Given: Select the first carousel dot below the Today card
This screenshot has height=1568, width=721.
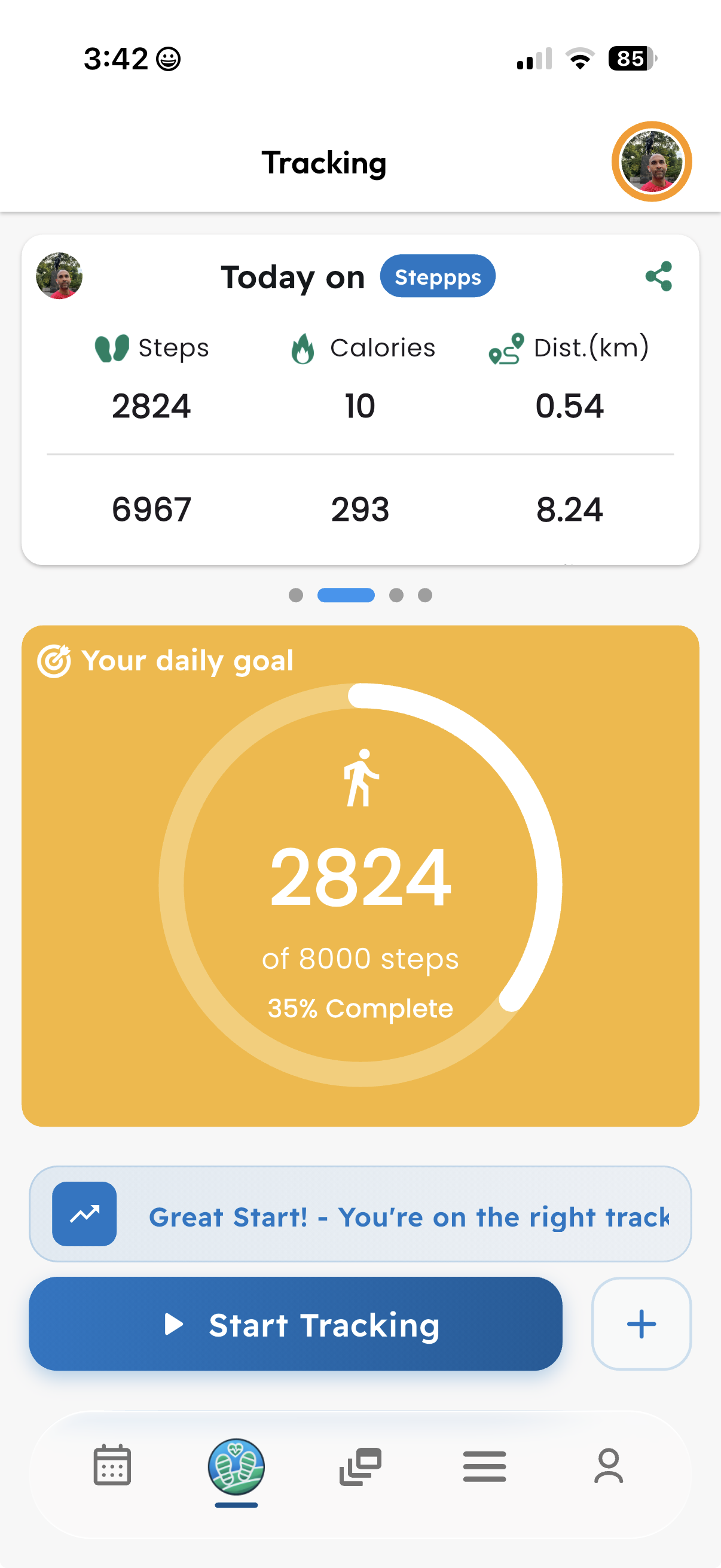Looking at the screenshot, I should pyautogui.click(x=297, y=594).
